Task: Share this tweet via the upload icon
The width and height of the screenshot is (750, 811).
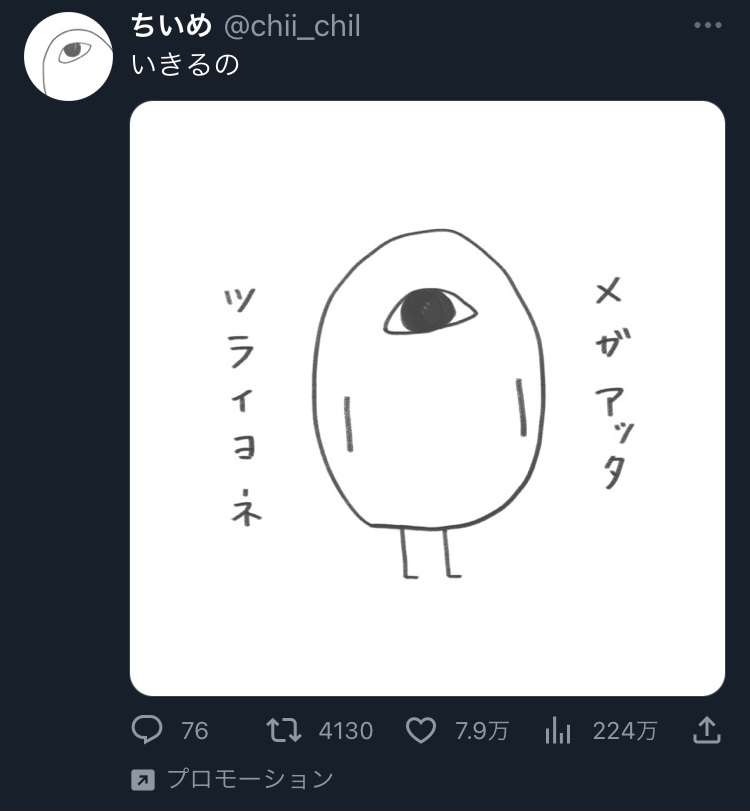Action: (706, 731)
